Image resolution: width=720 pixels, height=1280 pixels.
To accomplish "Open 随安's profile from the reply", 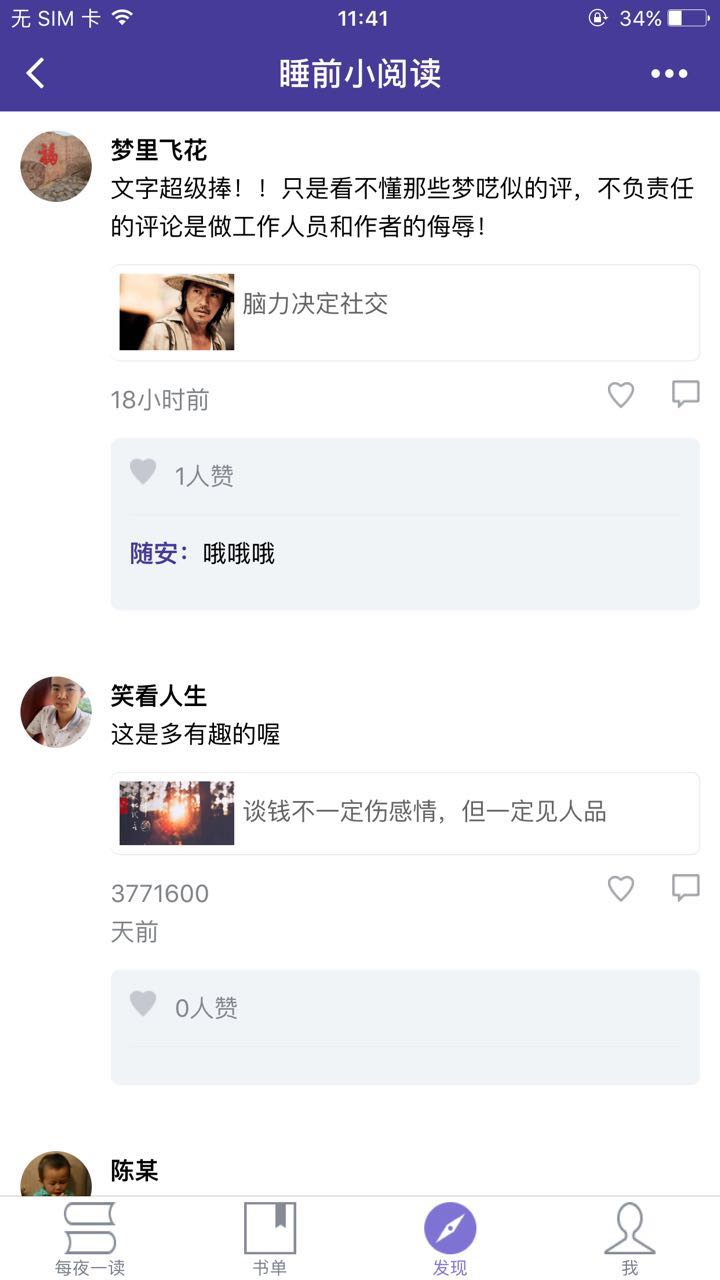I will (154, 554).
